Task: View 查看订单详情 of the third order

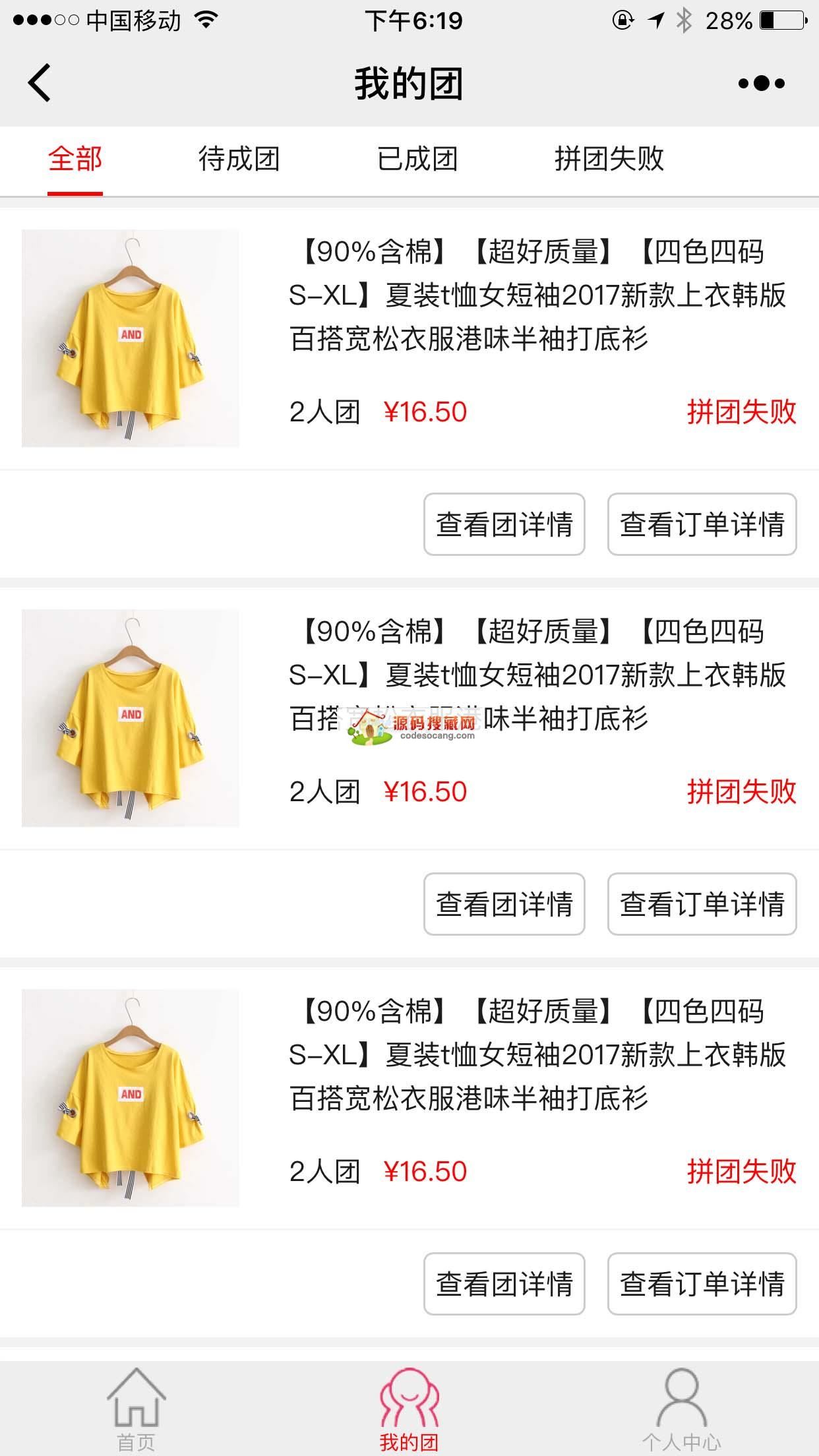Action: pos(702,1284)
